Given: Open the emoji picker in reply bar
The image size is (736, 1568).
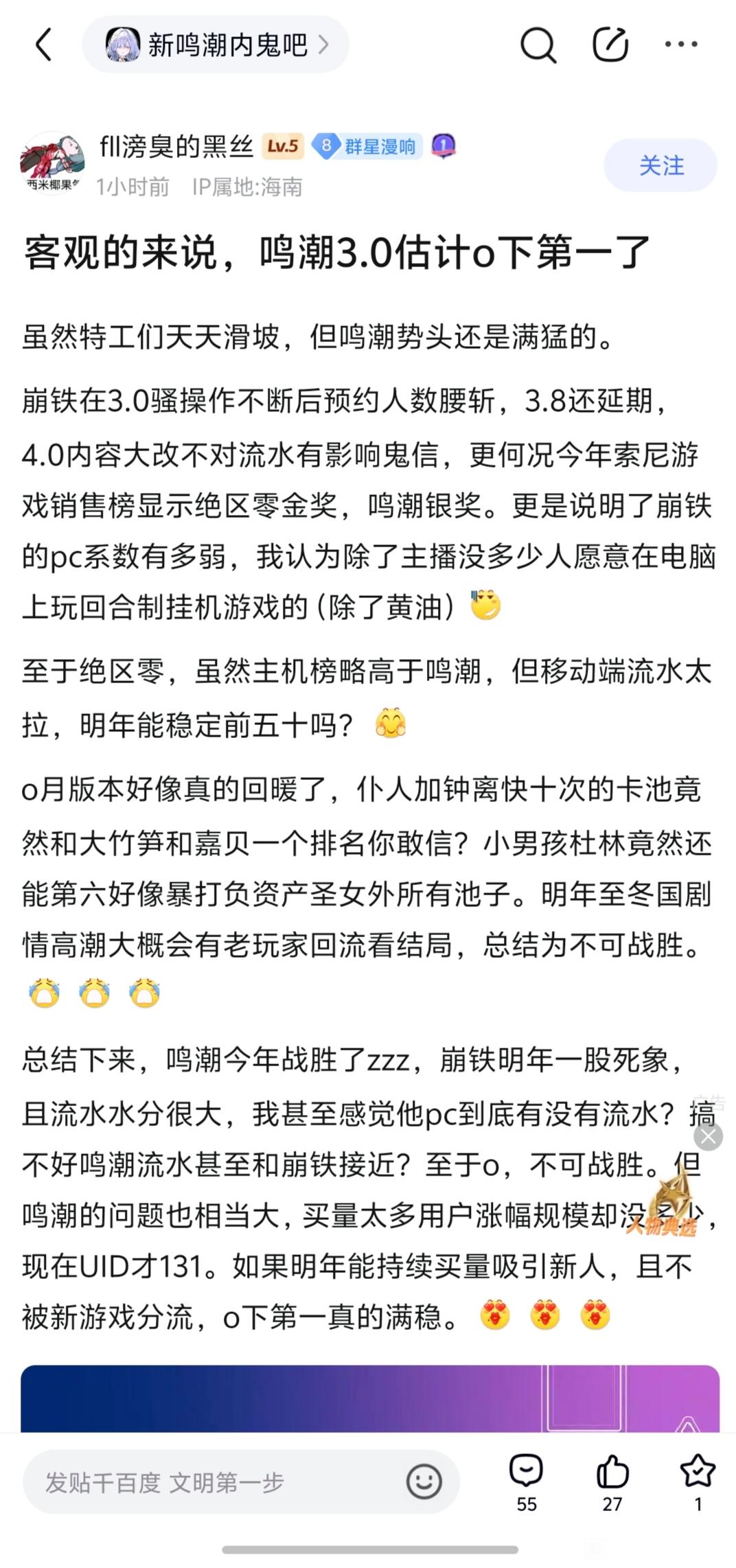Looking at the screenshot, I should [x=424, y=1482].
